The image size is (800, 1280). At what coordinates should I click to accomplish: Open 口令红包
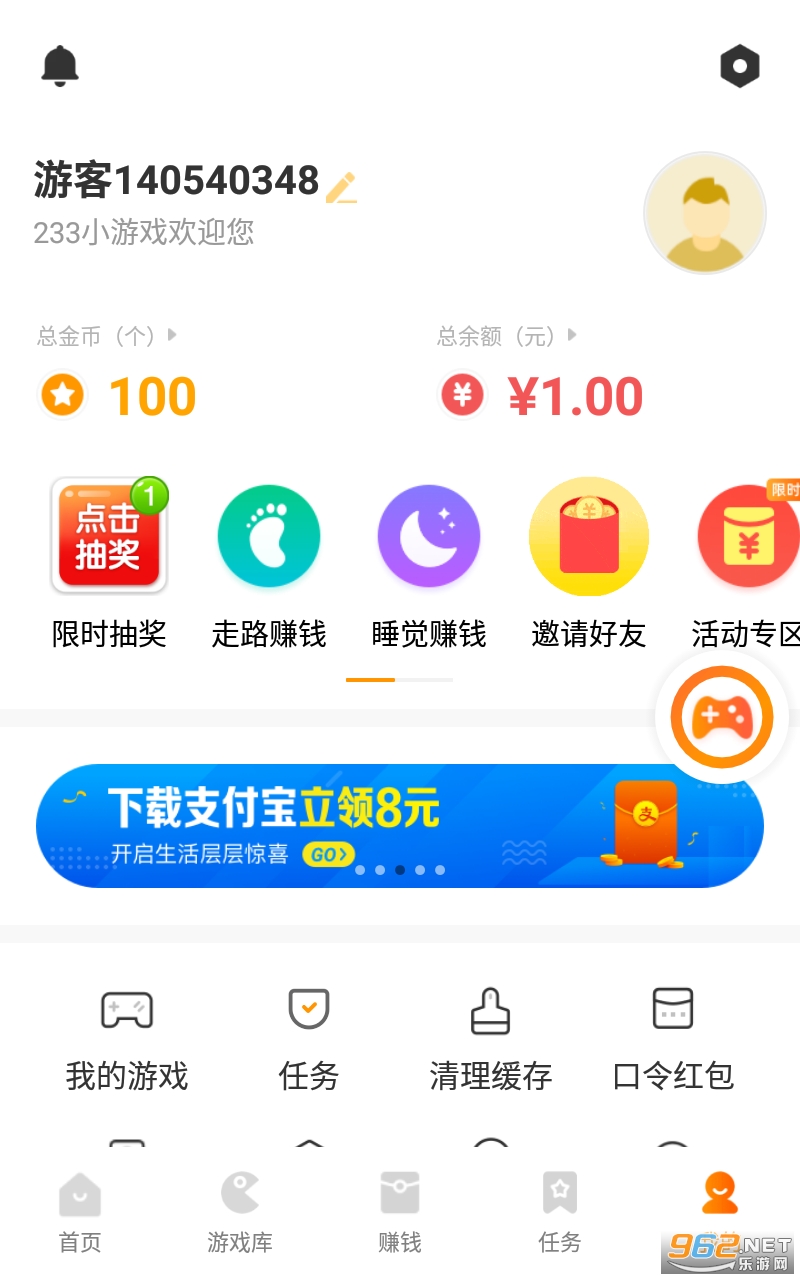pos(673,1038)
